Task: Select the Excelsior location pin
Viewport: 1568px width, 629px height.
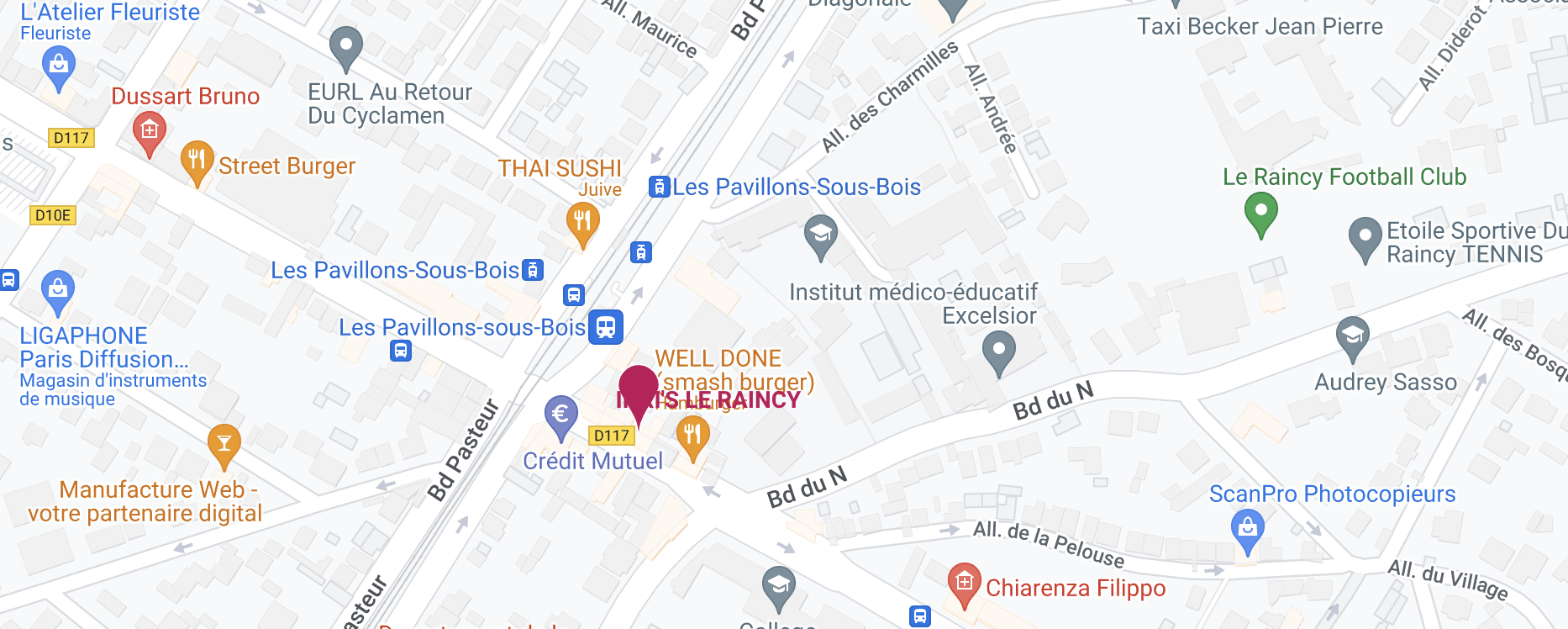Action: (x=998, y=350)
